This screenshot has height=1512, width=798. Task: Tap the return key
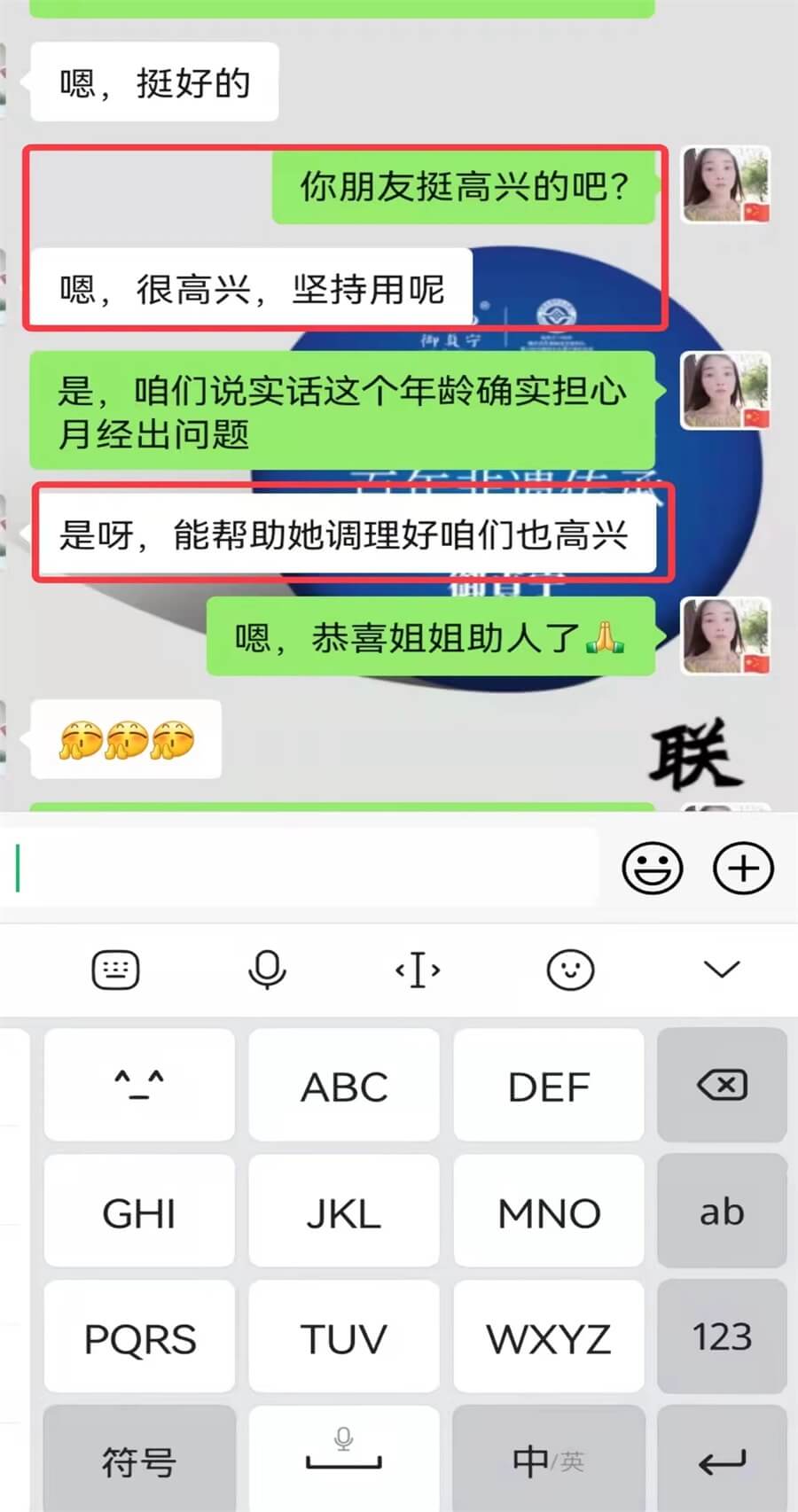tap(722, 1461)
